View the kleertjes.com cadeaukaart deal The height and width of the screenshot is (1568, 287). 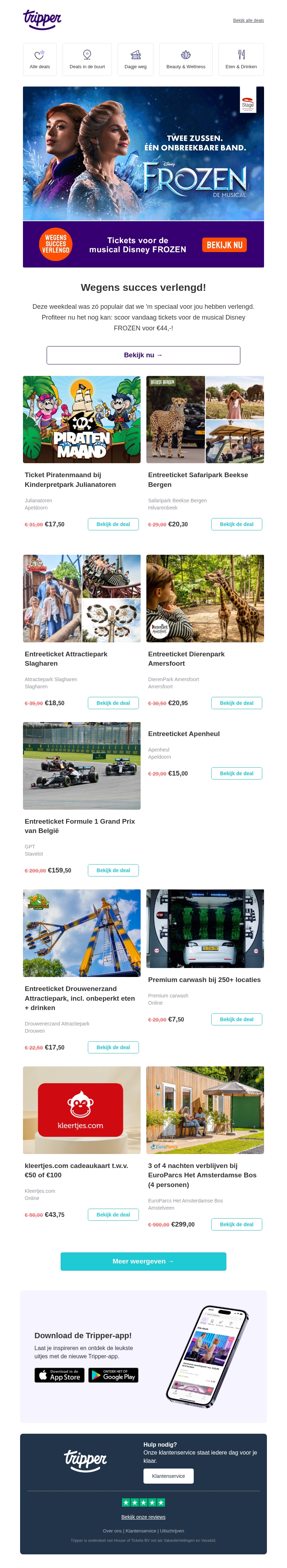113,1215
